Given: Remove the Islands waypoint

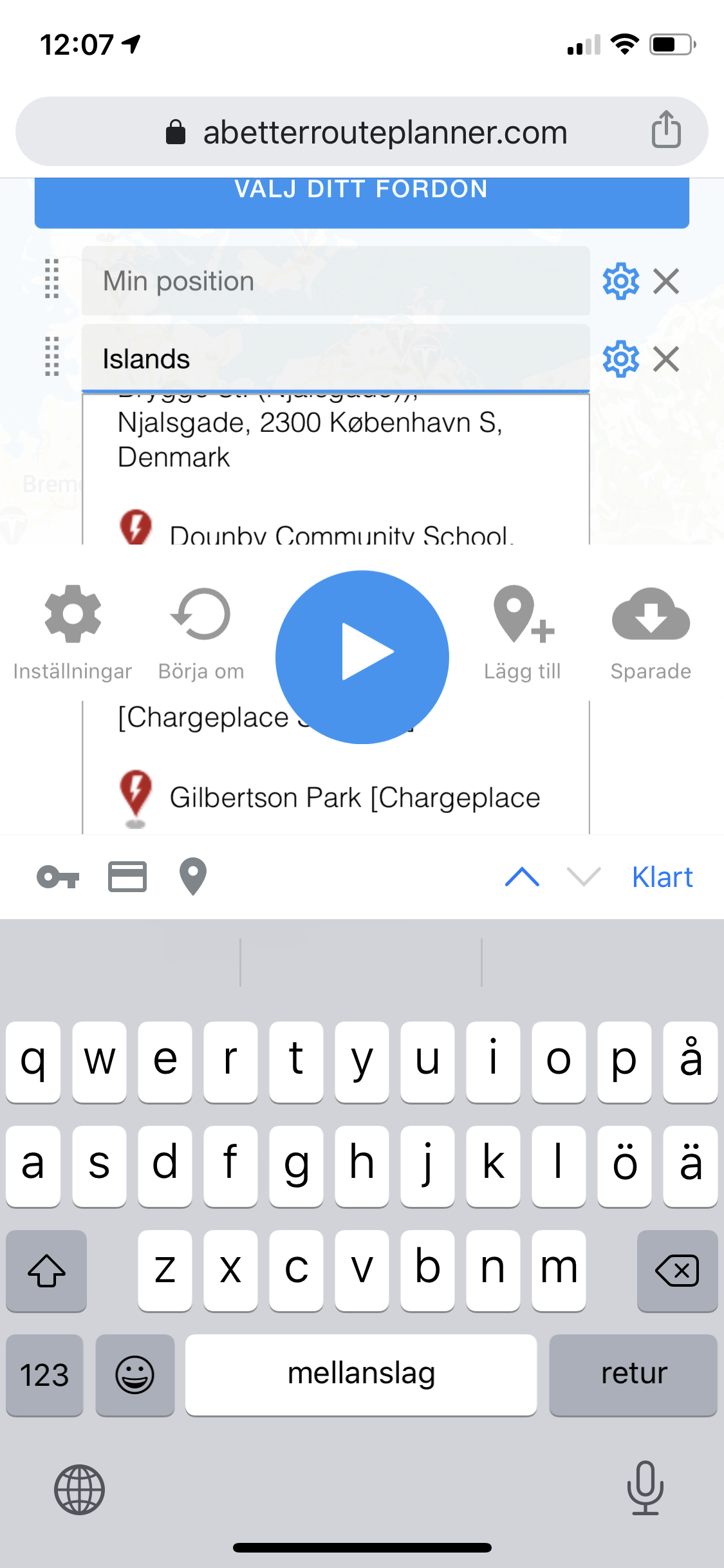Looking at the screenshot, I should tap(666, 359).
